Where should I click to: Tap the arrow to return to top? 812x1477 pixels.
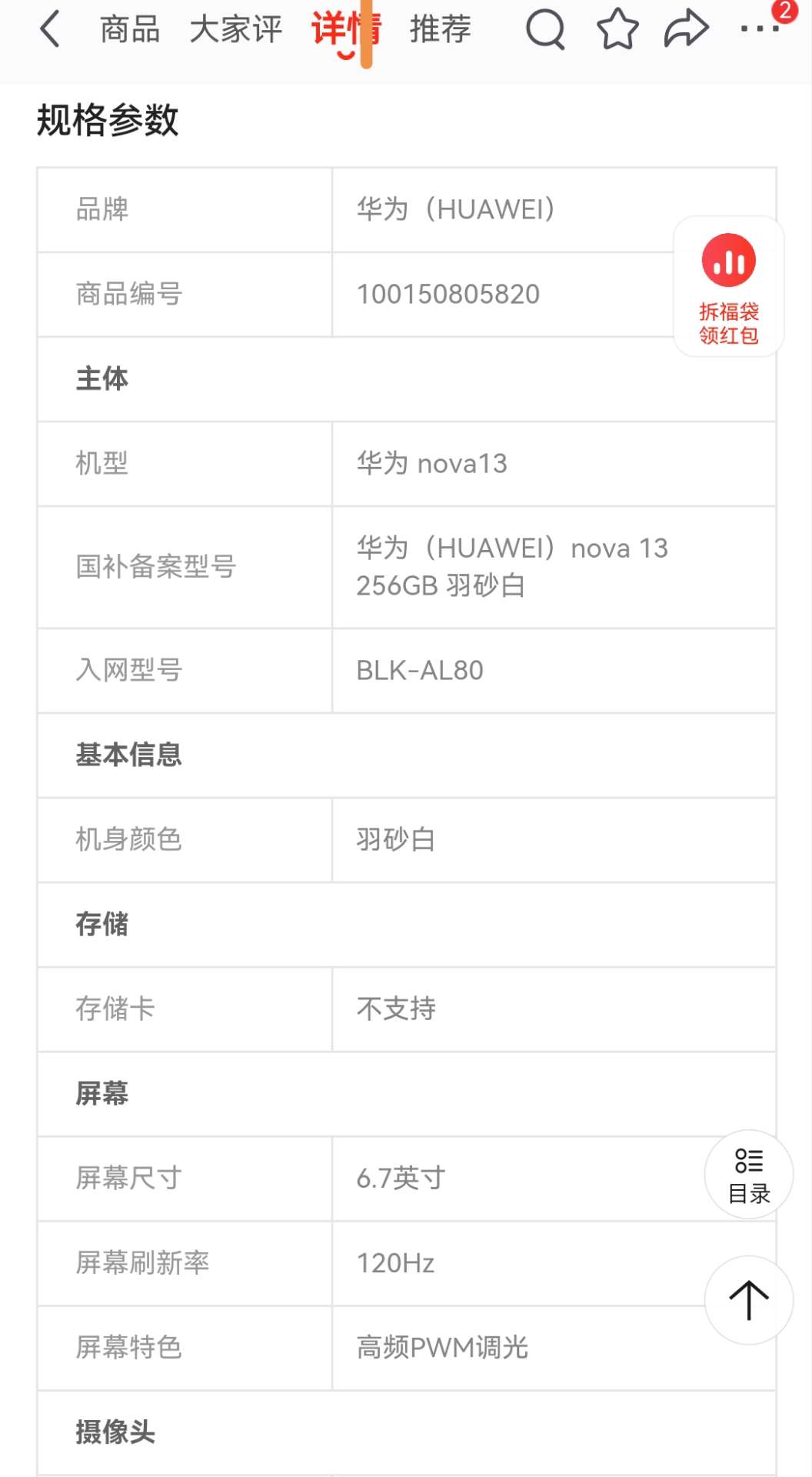(x=749, y=1300)
